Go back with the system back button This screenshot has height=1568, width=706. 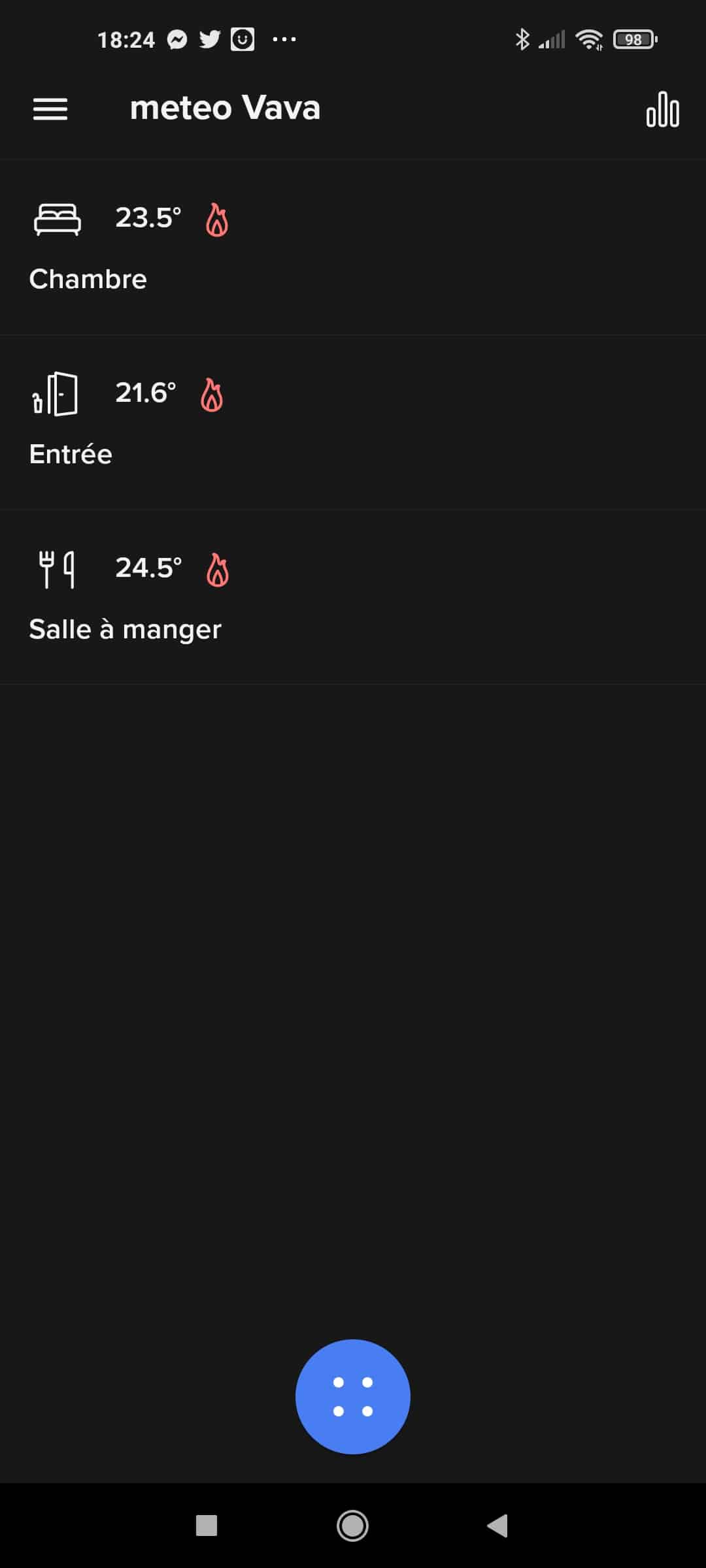point(497,1526)
